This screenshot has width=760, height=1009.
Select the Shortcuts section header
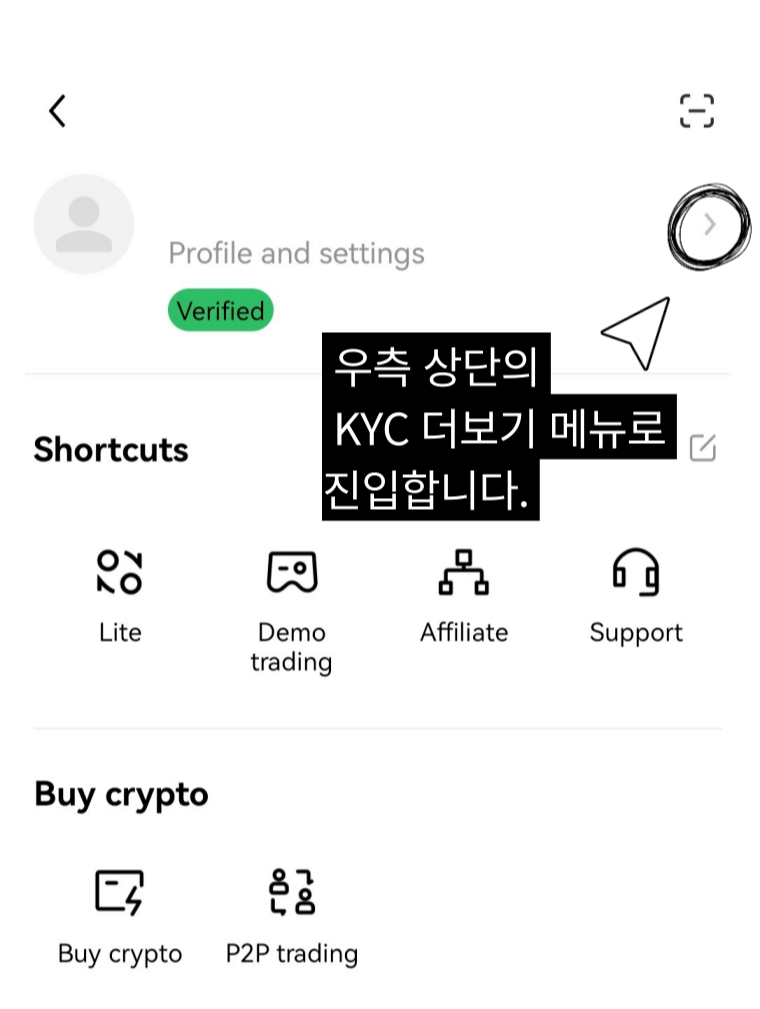[111, 450]
